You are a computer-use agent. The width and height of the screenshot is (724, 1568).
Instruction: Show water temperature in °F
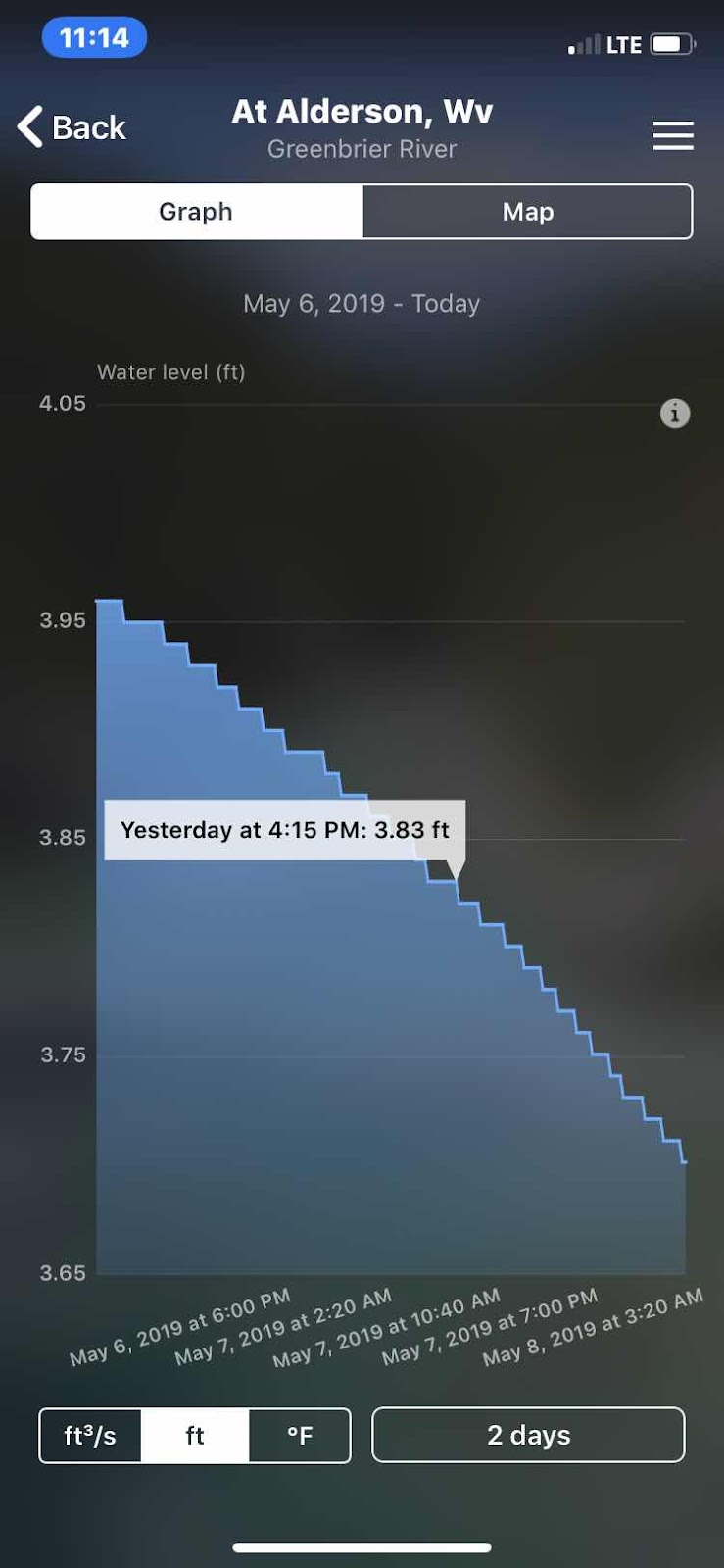click(300, 1436)
